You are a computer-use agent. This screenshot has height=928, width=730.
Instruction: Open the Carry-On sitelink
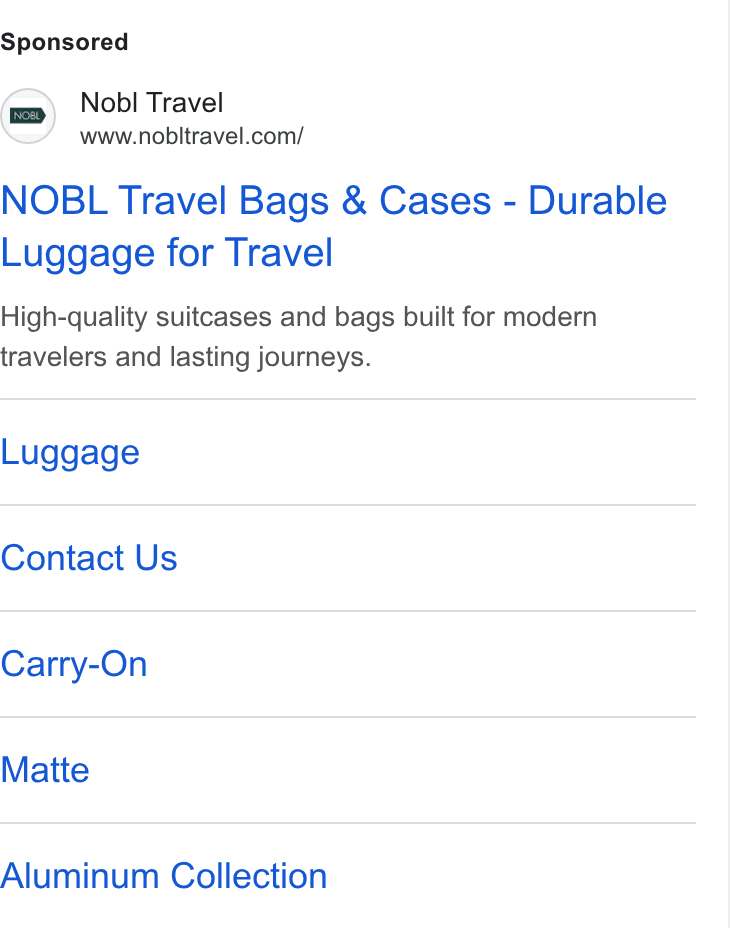(x=73, y=665)
